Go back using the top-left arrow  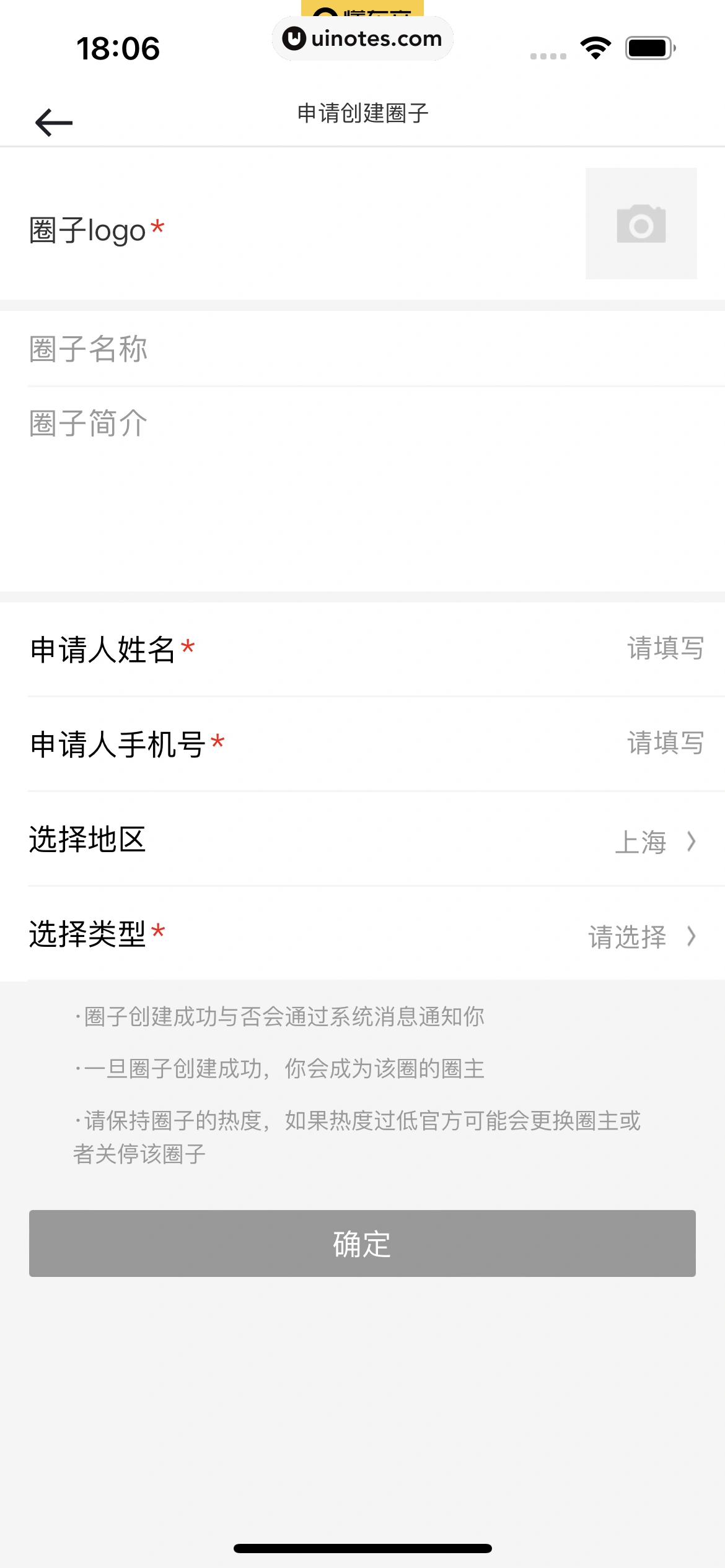click(x=54, y=122)
